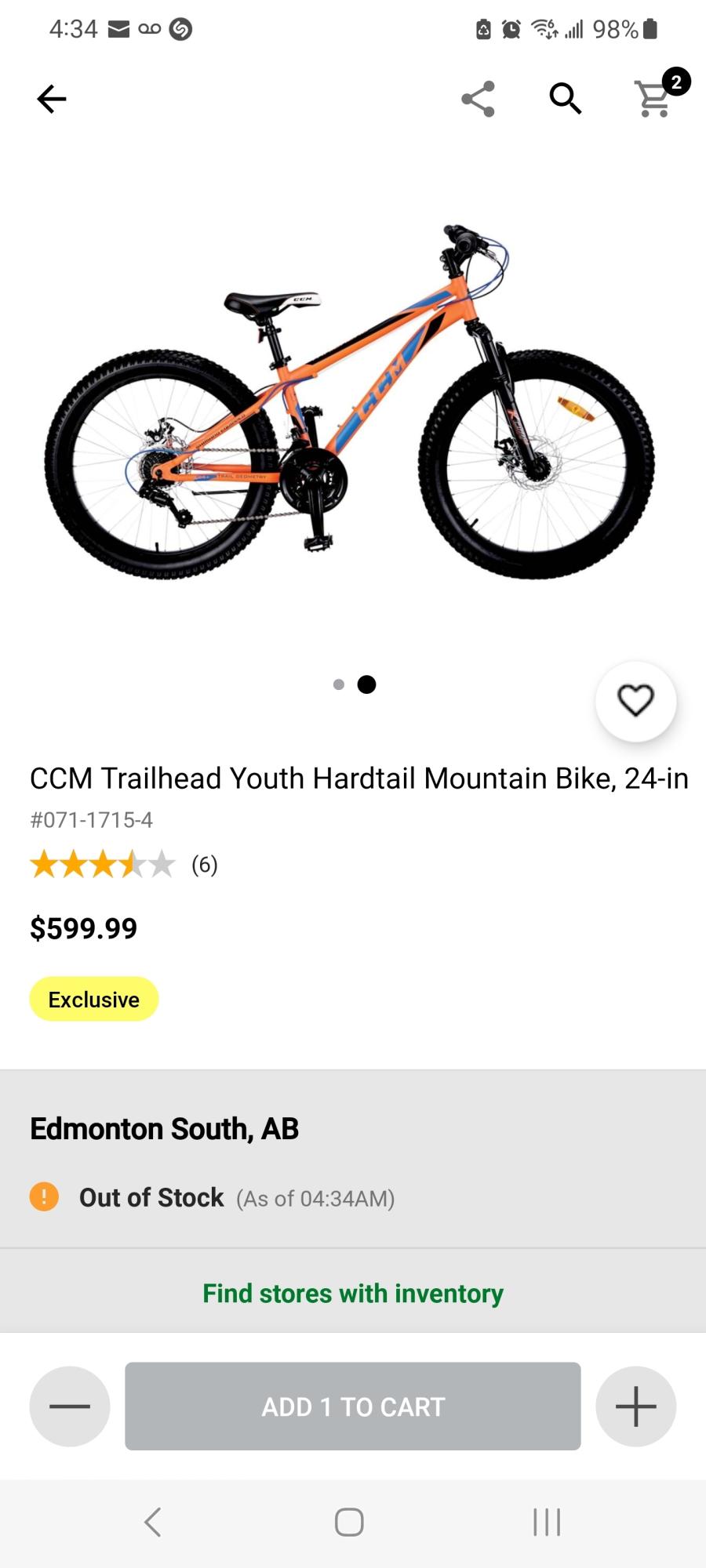Toggle the wishlist heart for this bike
This screenshot has width=706, height=1568.
click(x=637, y=702)
